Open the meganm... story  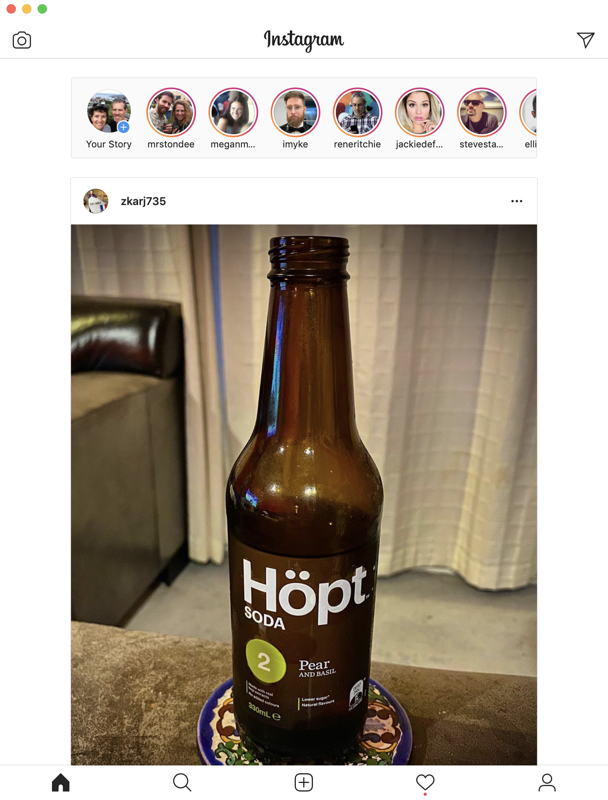(x=233, y=113)
